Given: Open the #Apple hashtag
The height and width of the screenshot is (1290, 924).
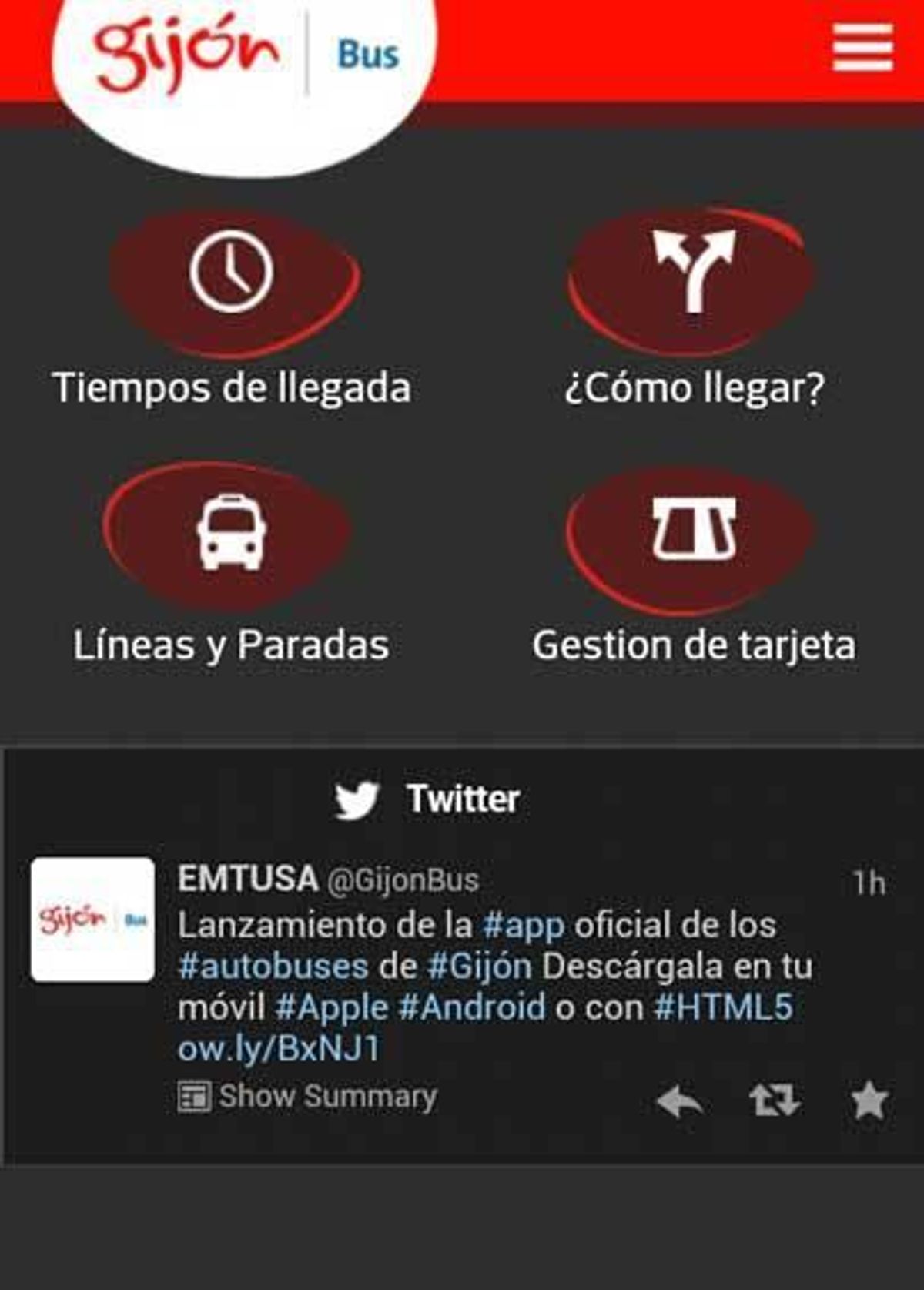Looking at the screenshot, I should pos(331,1007).
